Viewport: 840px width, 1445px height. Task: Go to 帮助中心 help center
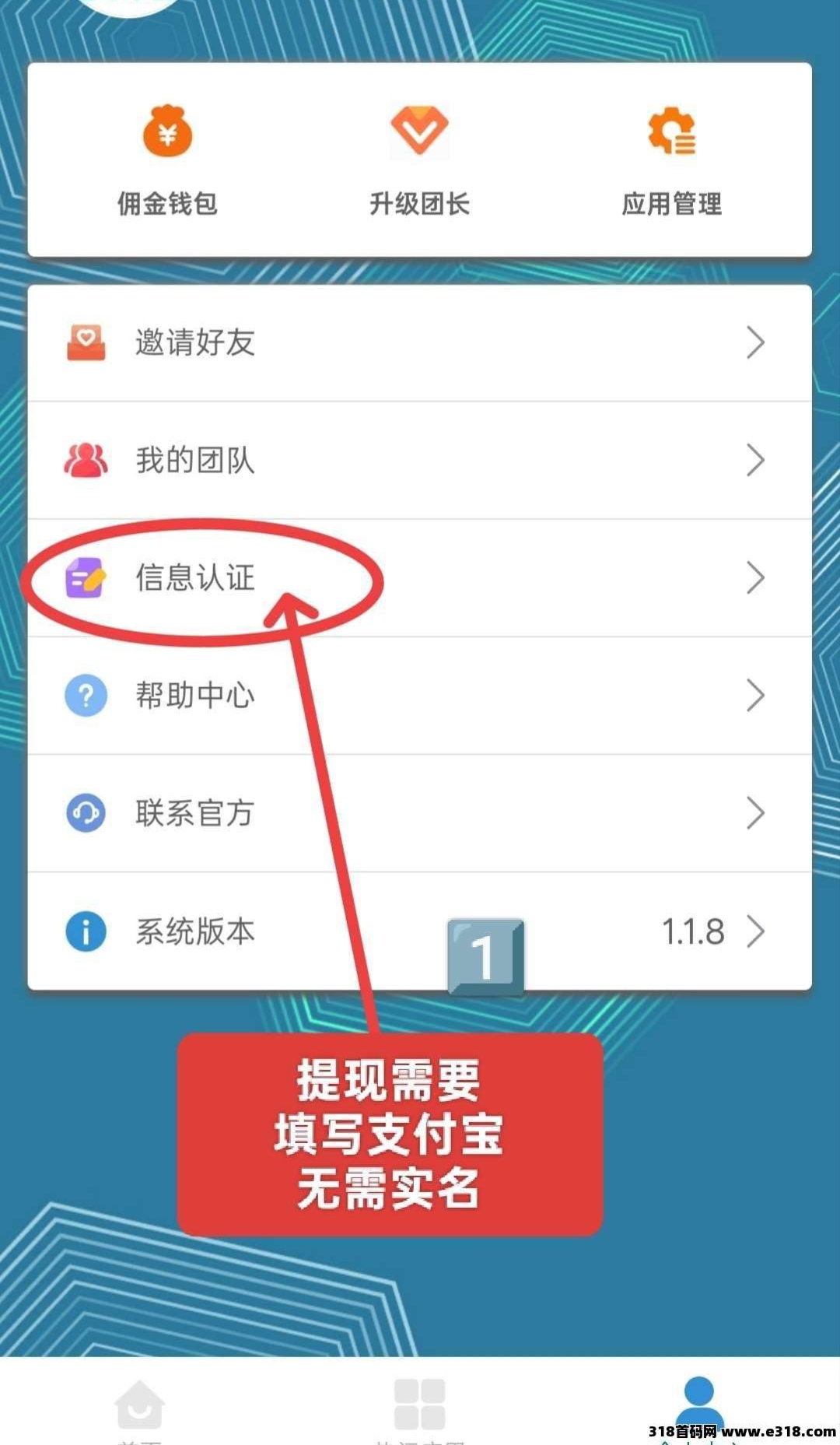419,695
